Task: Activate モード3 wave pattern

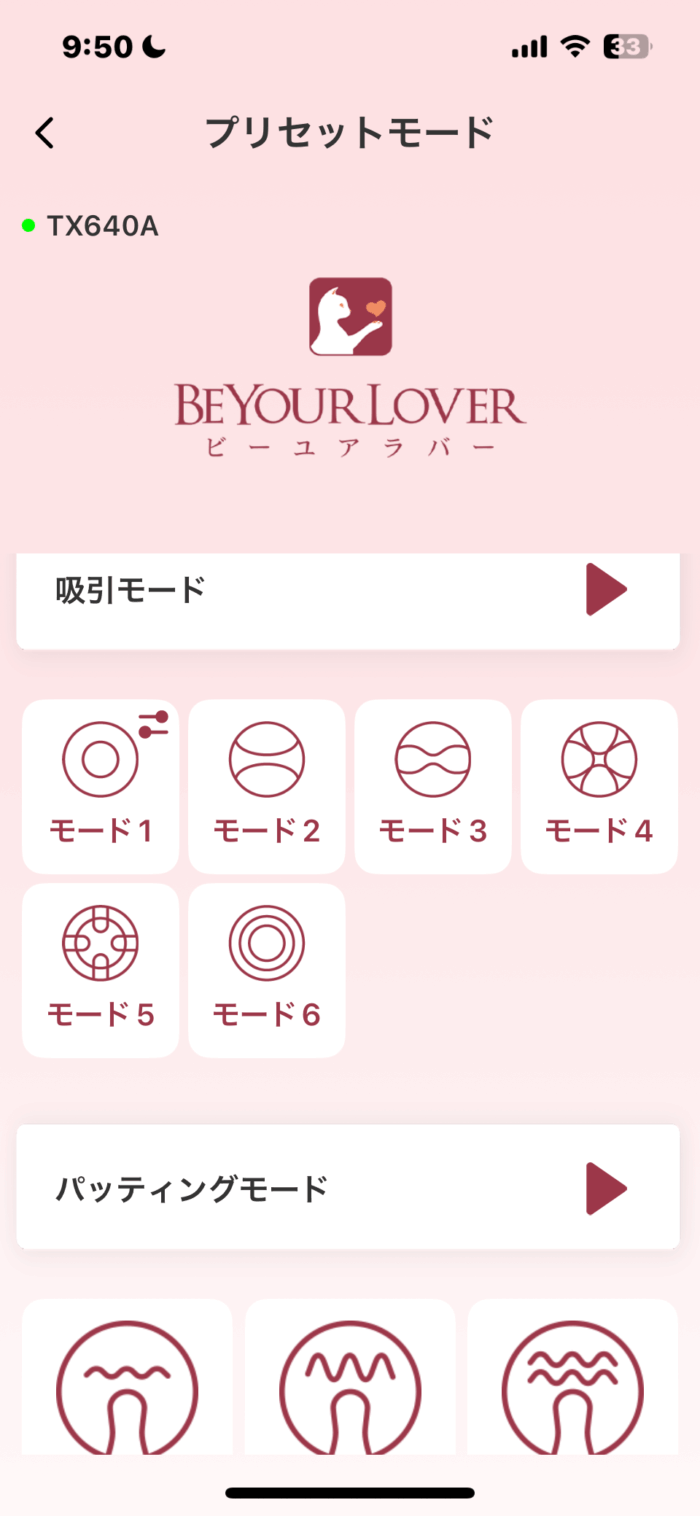Action: pos(433,785)
